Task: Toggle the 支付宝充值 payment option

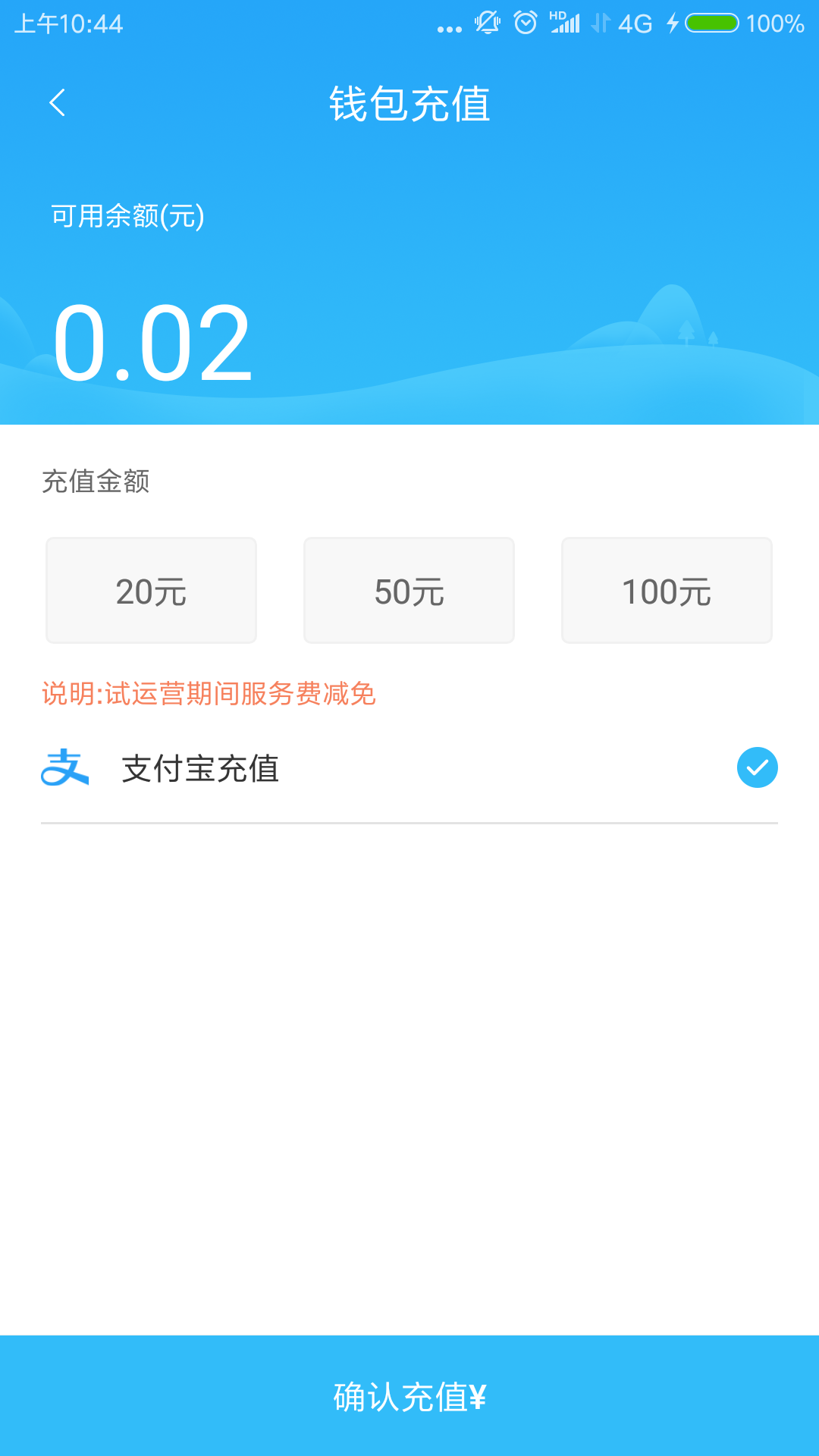Action: coord(757,767)
